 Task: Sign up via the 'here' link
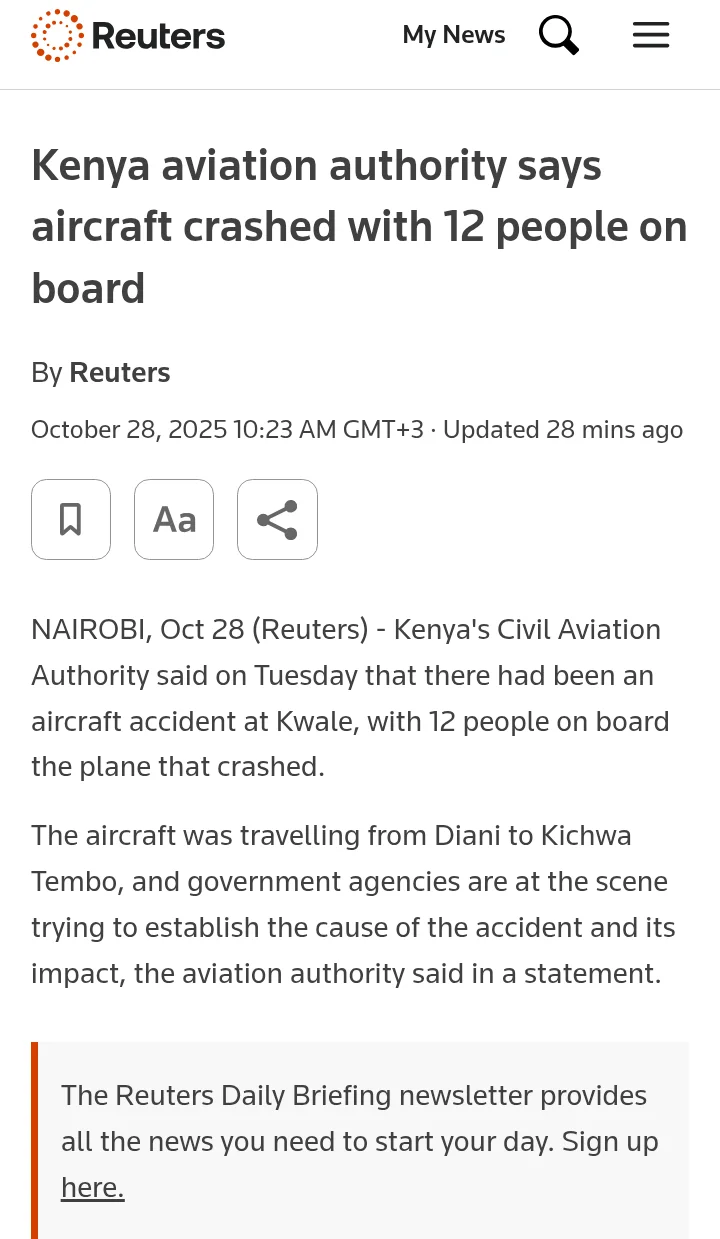[x=92, y=1187]
